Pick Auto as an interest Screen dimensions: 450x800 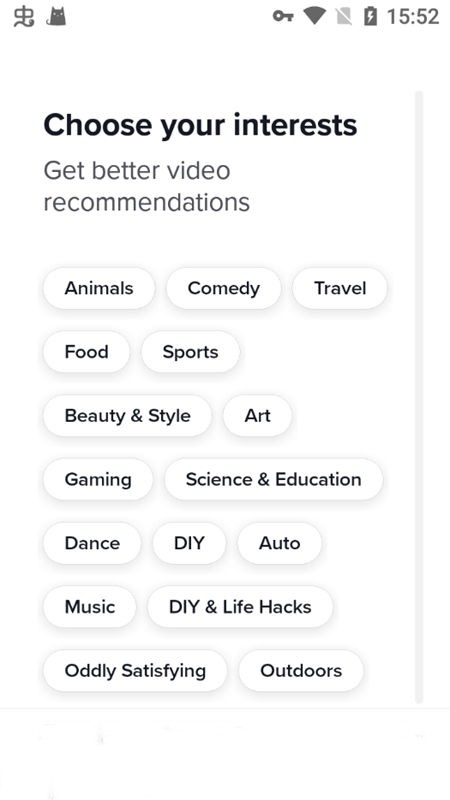pos(280,543)
